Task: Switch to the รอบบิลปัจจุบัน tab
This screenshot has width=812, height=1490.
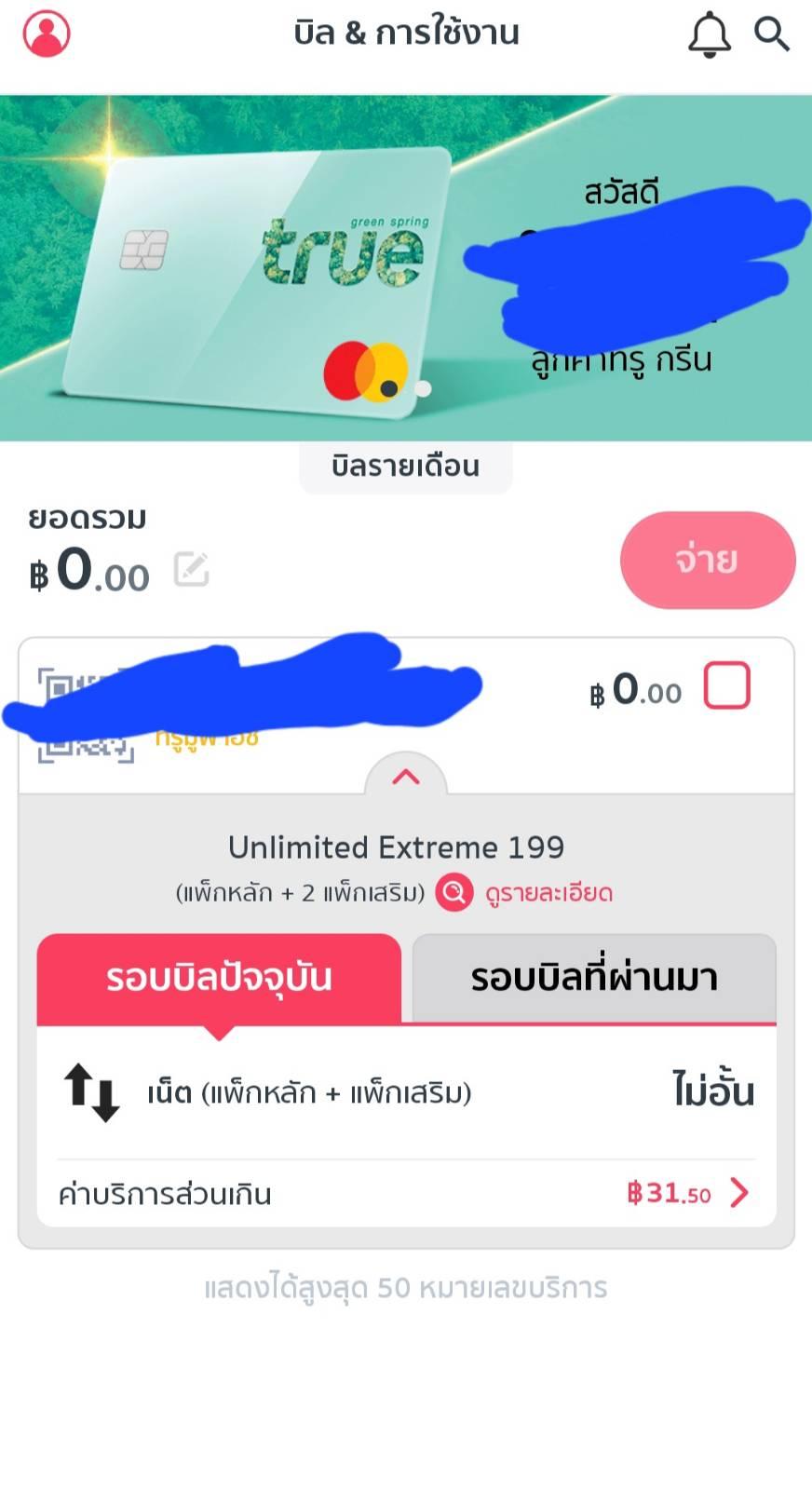Action: pyautogui.click(x=219, y=978)
